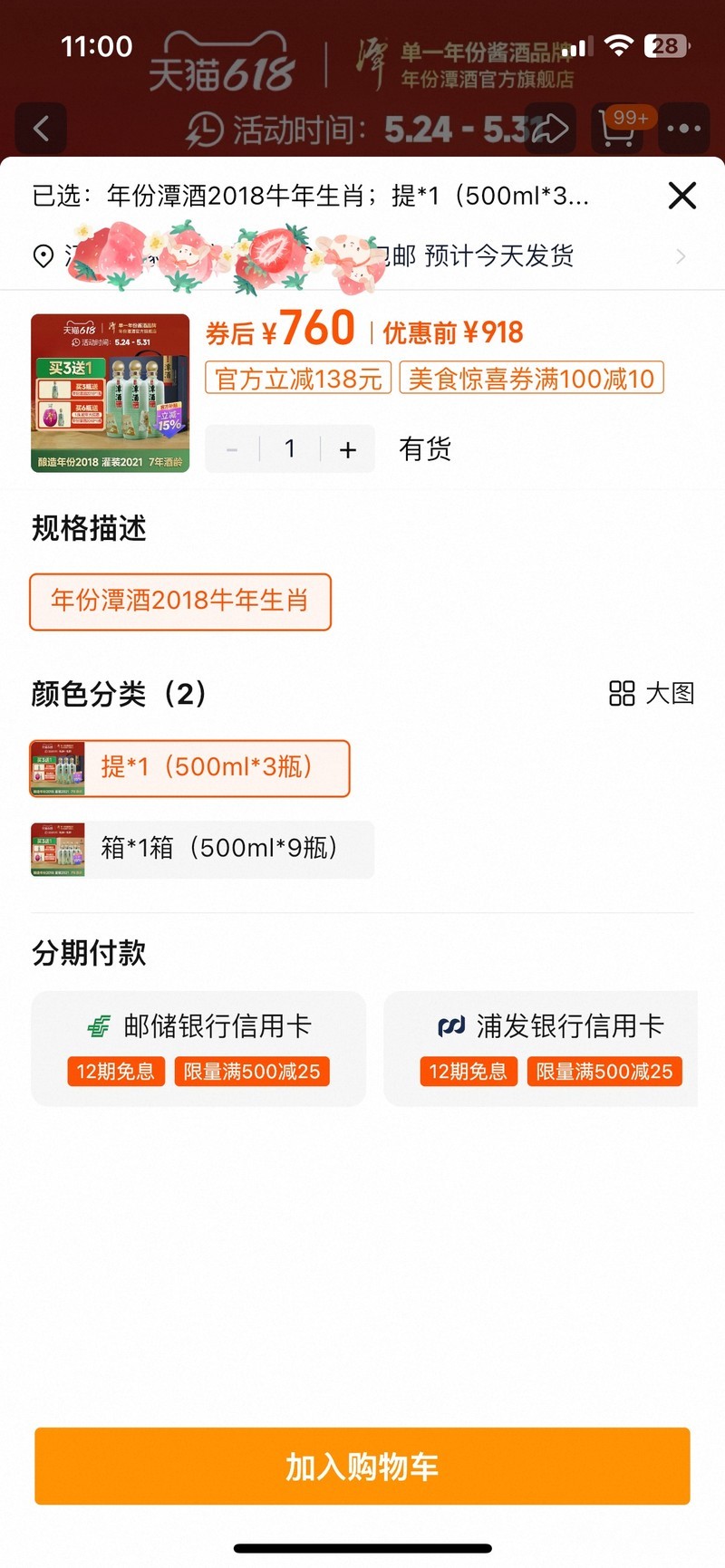The width and height of the screenshot is (725, 1568).
Task: Tap 加入购物车 to add to cart
Action: (362, 1466)
